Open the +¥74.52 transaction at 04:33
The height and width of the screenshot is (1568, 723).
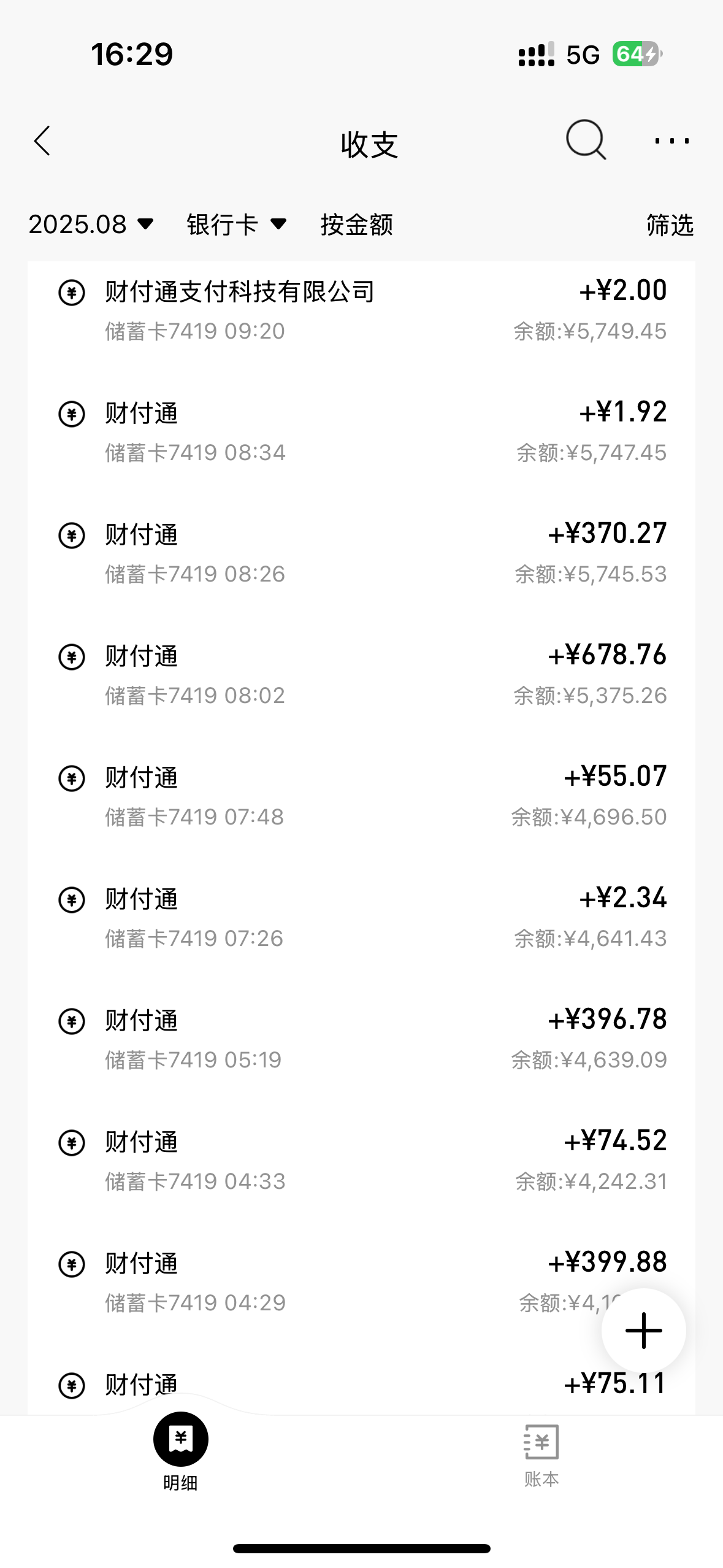point(361,1161)
